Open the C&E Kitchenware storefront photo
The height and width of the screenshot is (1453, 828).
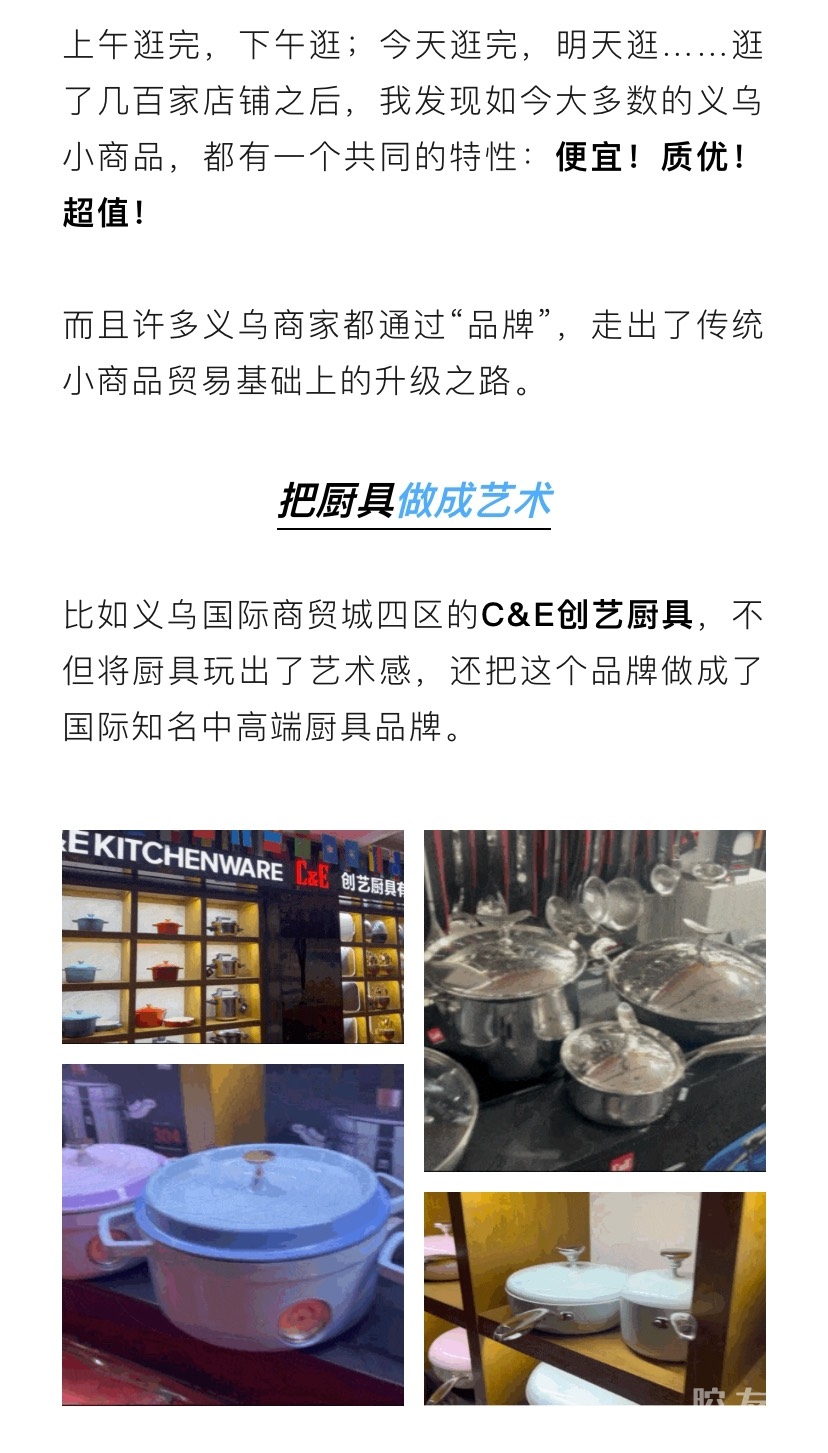click(233, 936)
